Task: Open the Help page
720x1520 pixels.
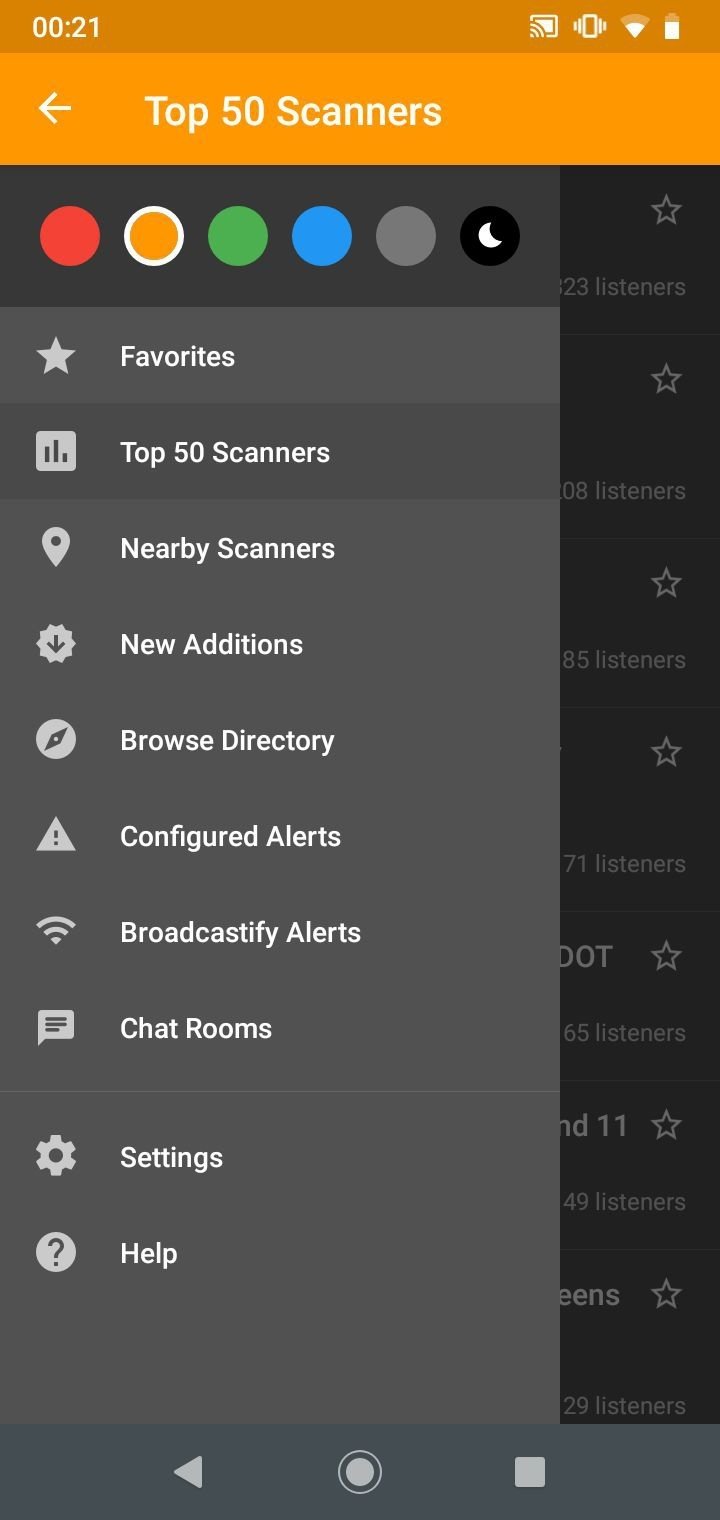Action: (x=280, y=1252)
